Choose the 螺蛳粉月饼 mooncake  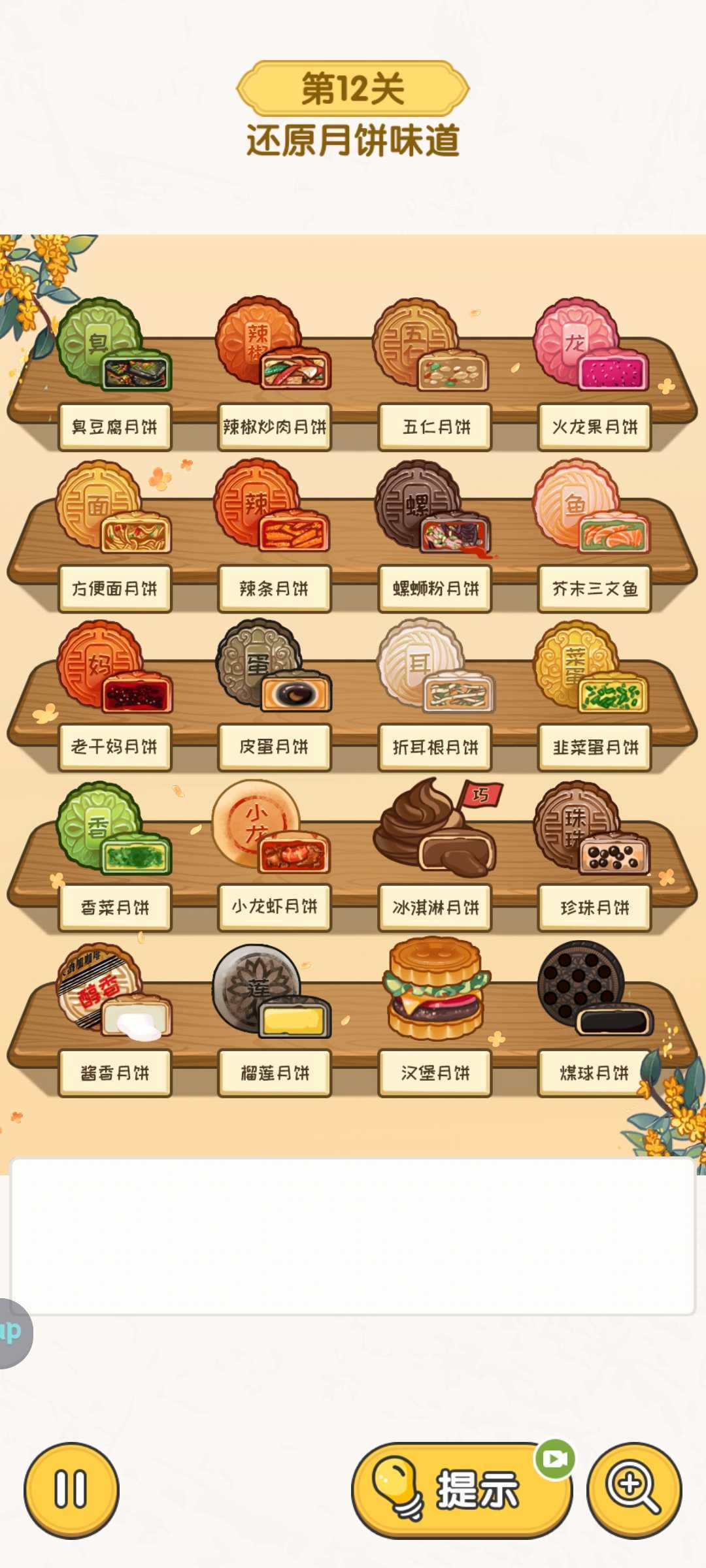pyautogui.click(x=433, y=506)
